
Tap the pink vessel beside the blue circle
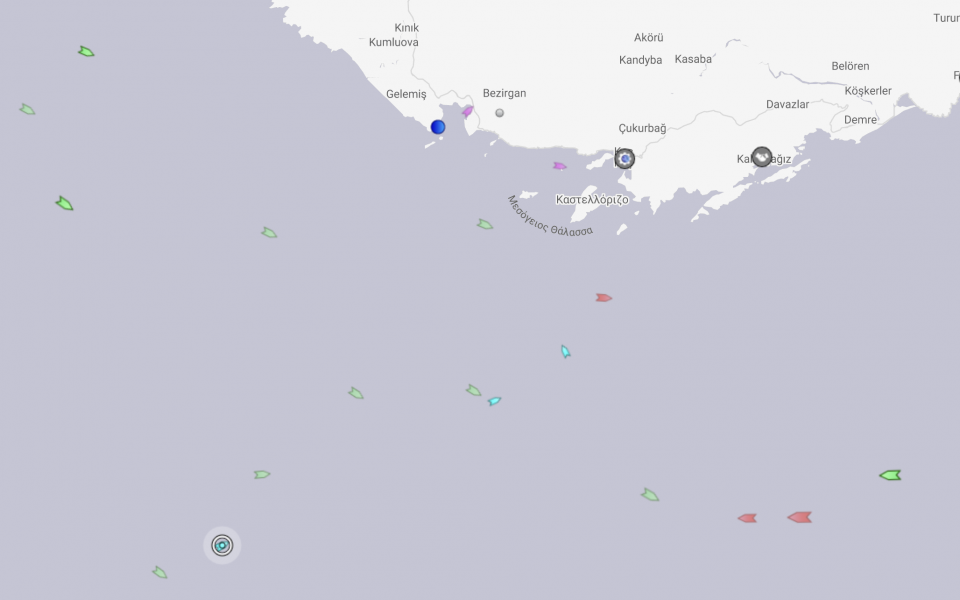point(467,112)
